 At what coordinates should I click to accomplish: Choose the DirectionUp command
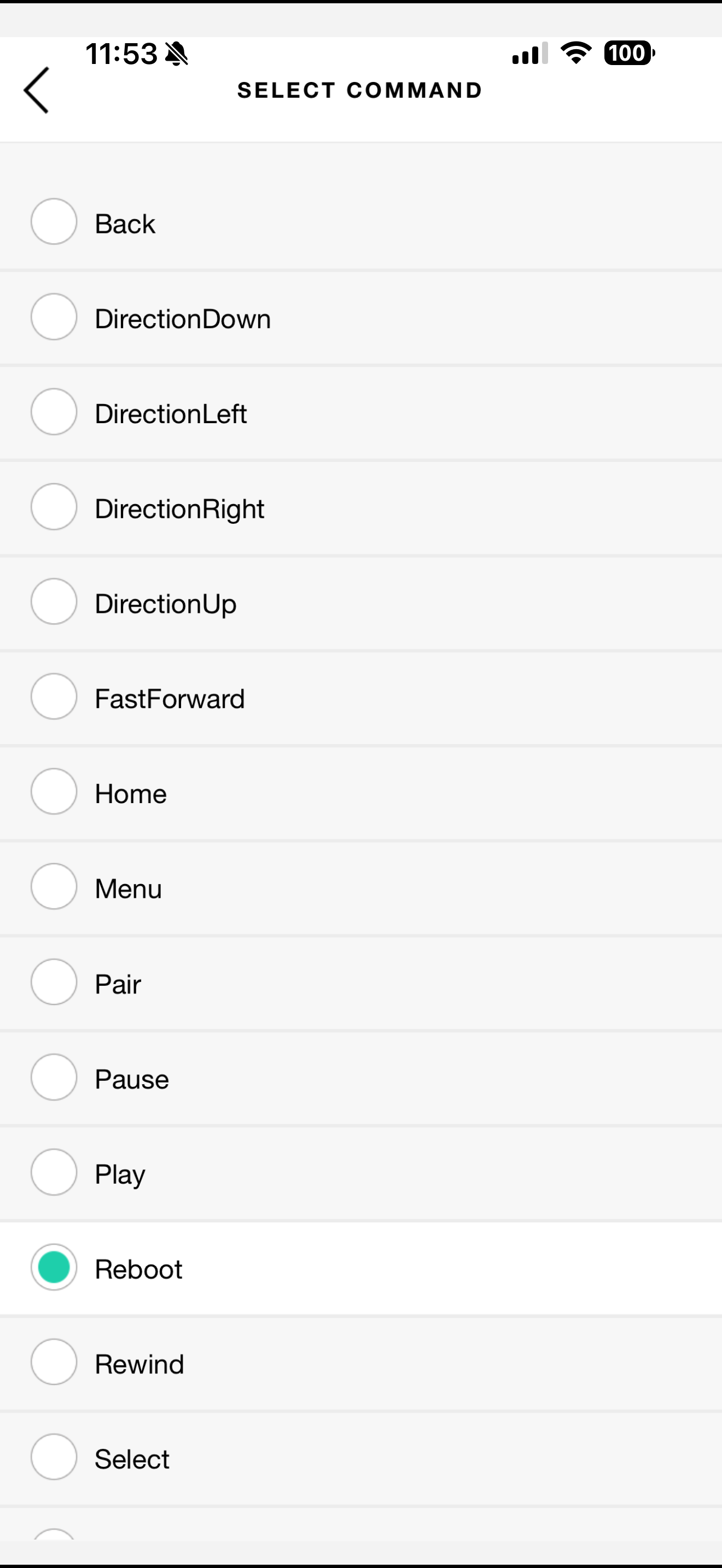[54, 602]
